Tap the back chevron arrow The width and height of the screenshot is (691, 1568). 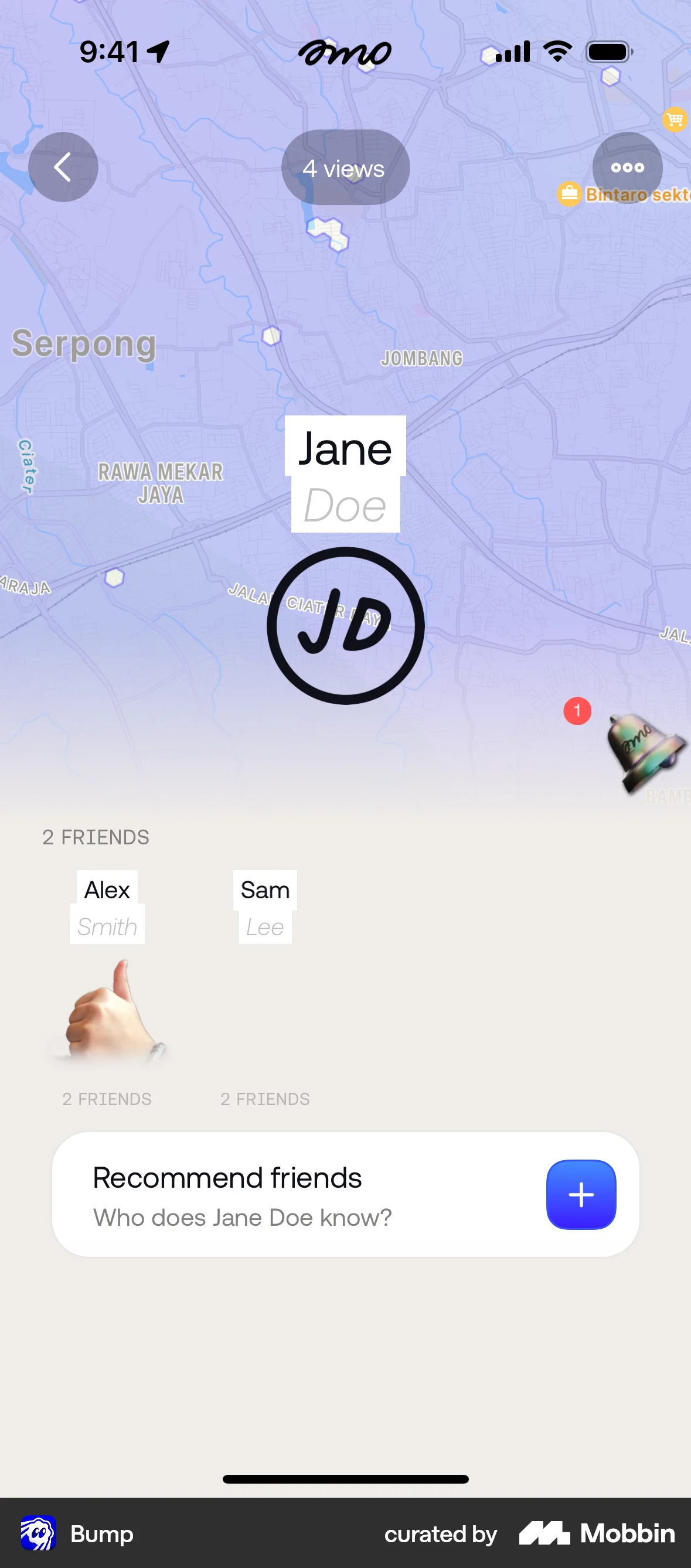click(x=63, y=168)
